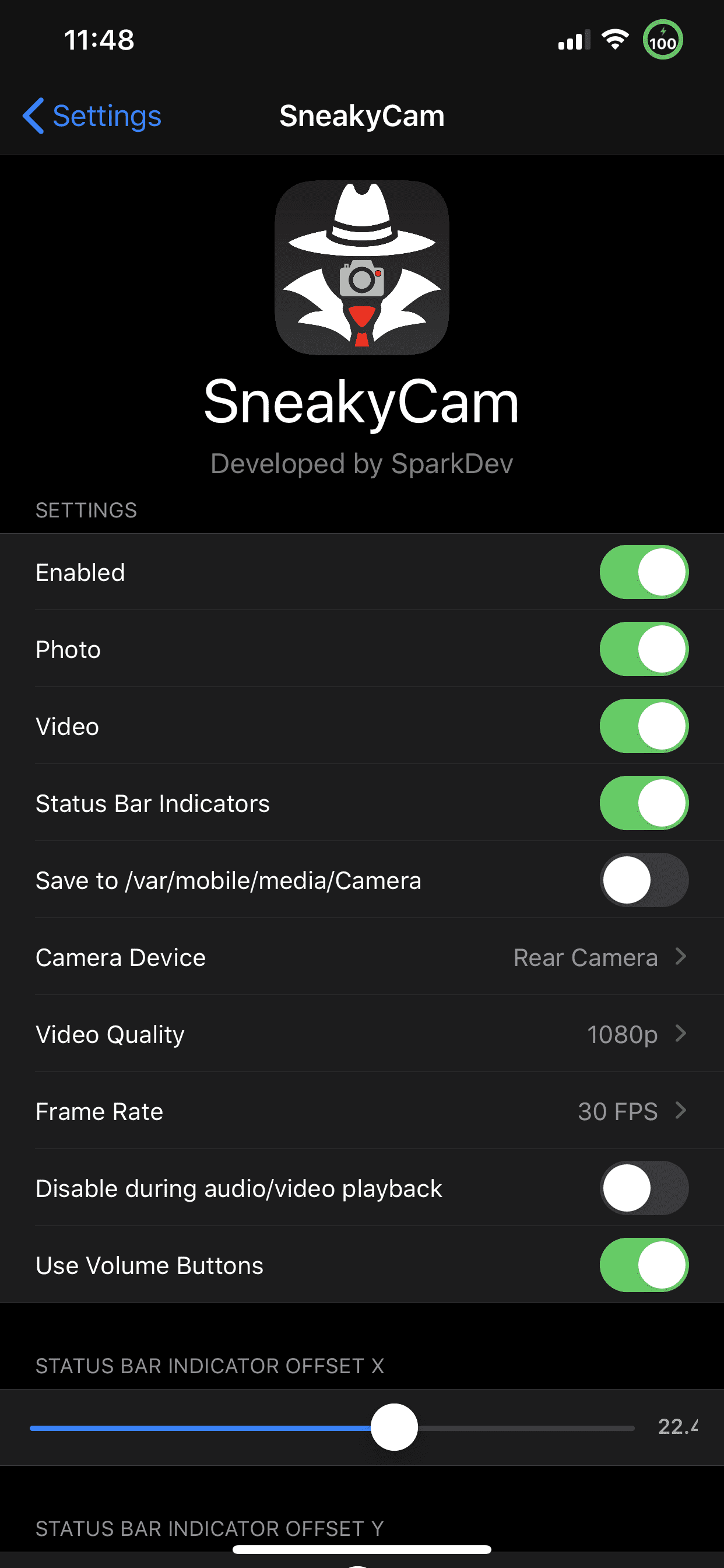724x1568 pixels.
Task: Open Camera Device options
Action: pos(361,957)
